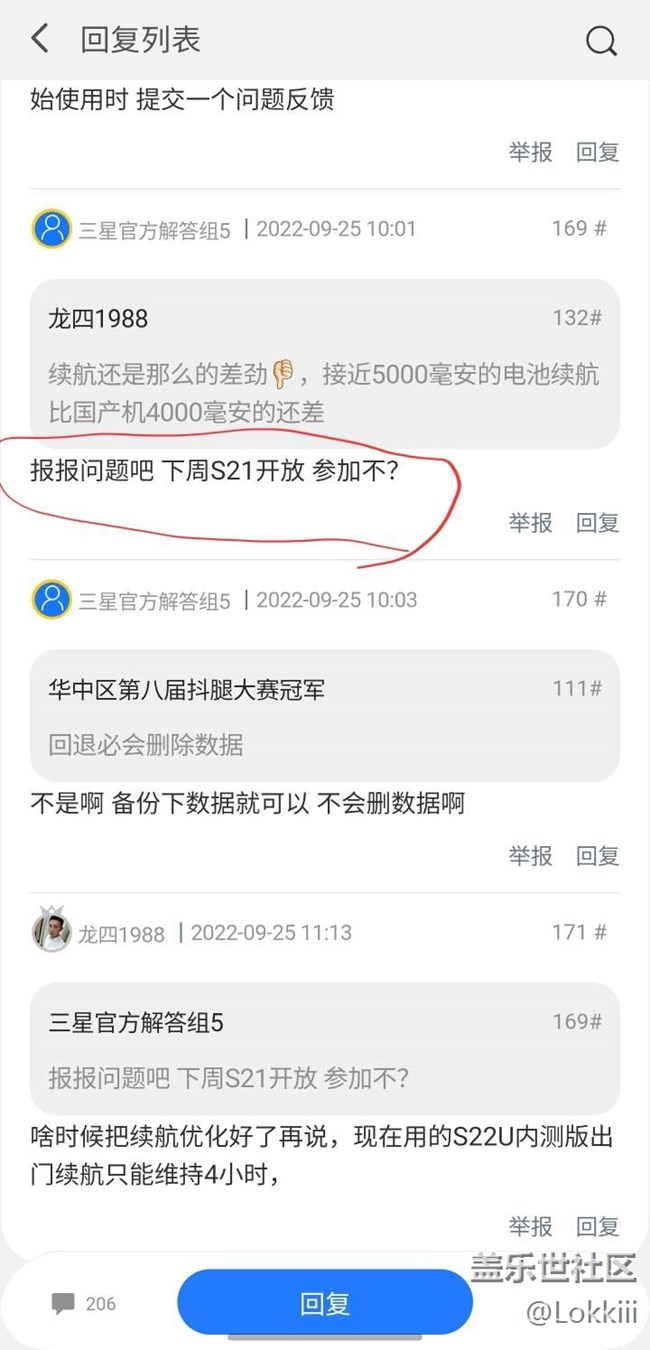The width and height of the screenshot is (650, 1350).
Task: Report the post numbered 171 #
Action: tap(530, 1226)
